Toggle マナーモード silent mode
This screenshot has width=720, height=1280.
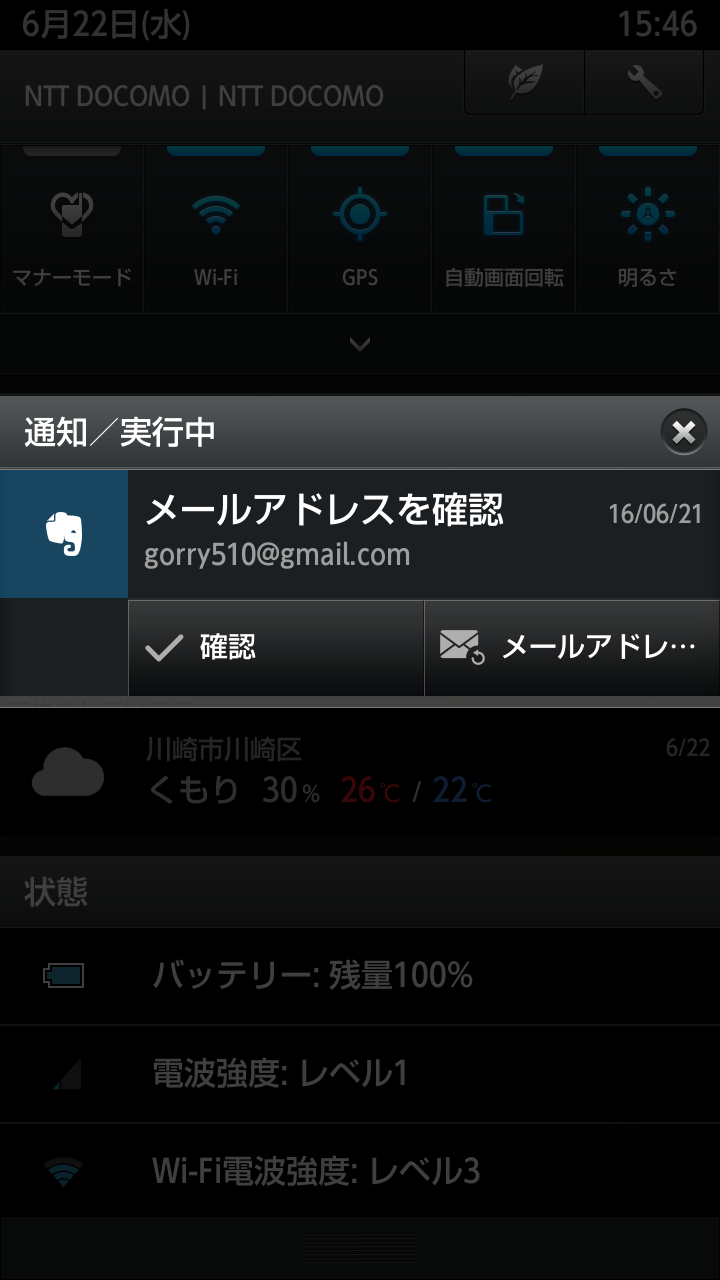72,230
